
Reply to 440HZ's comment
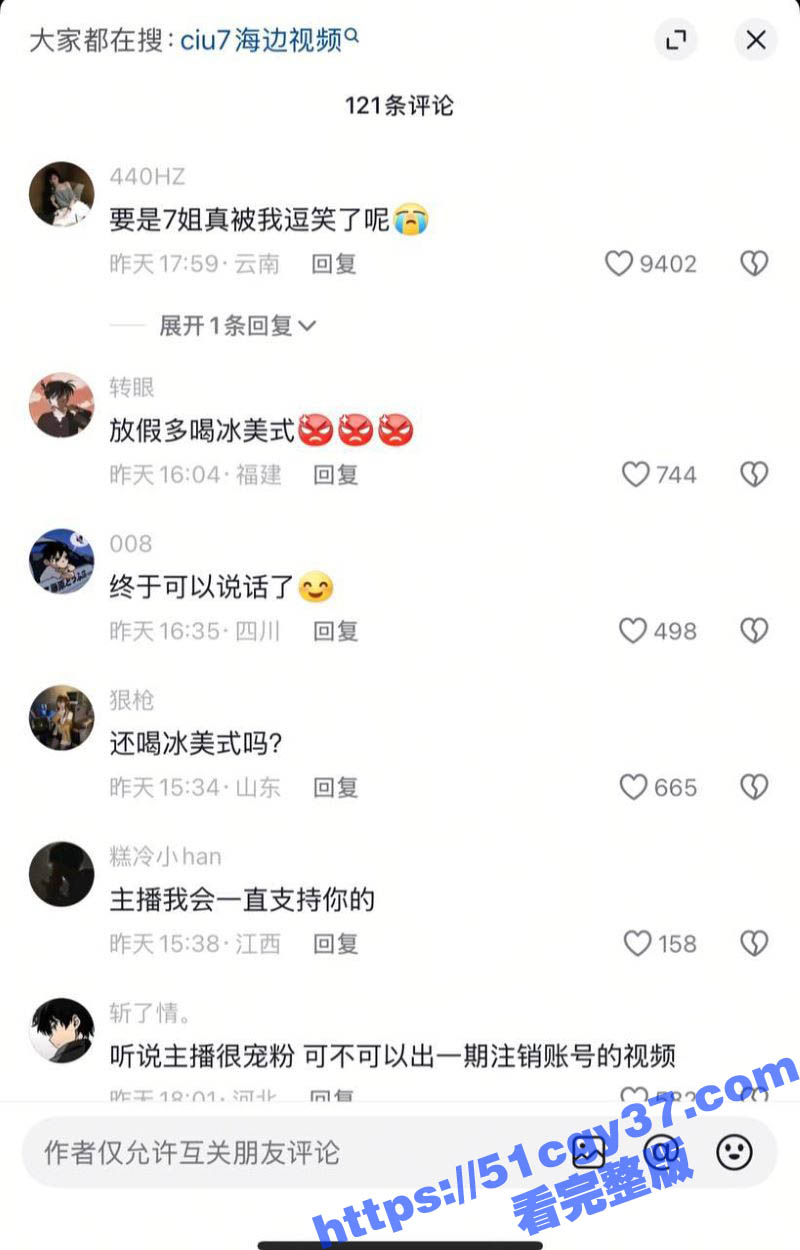[x=334, y=264]
